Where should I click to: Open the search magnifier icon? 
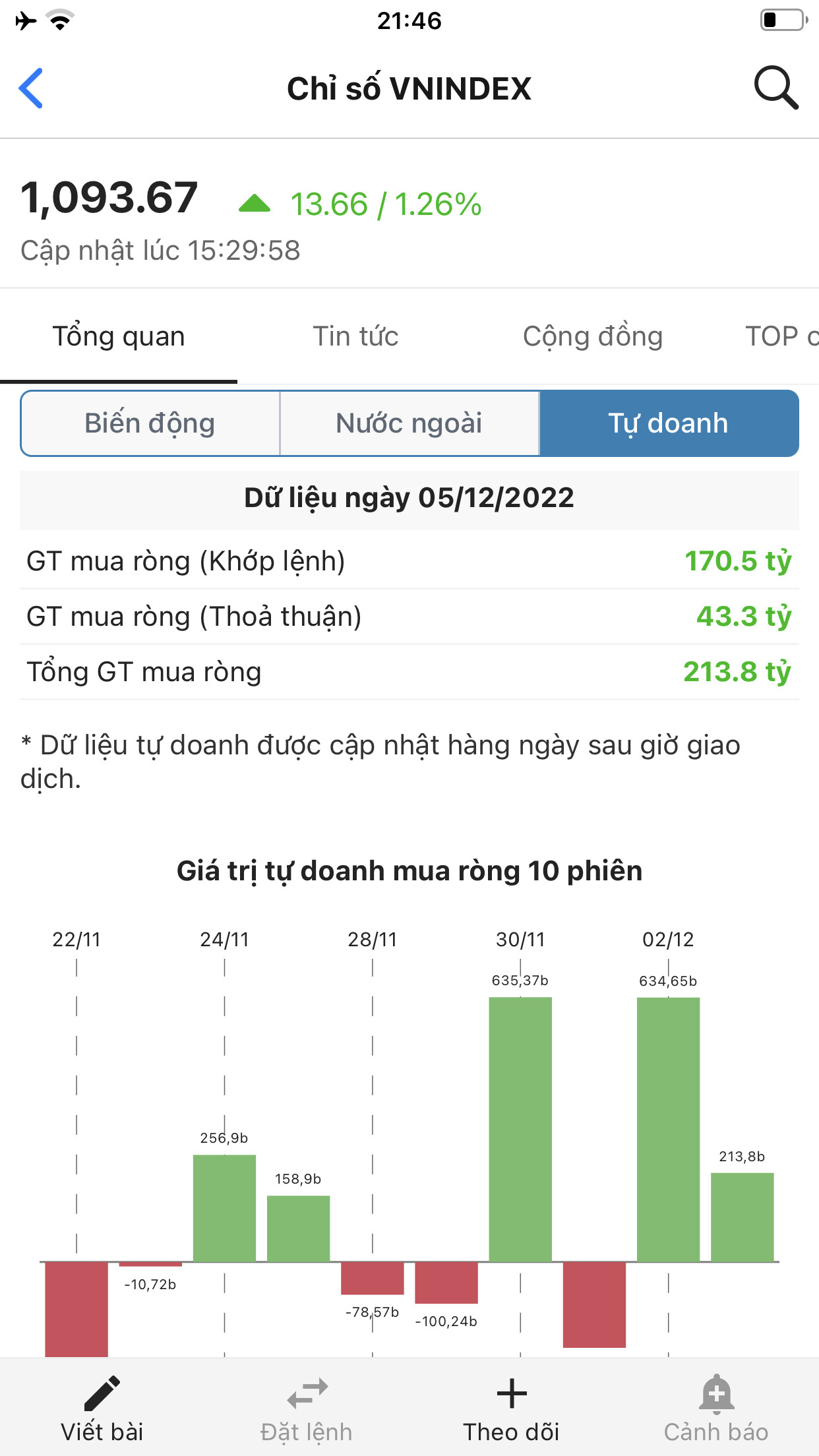(x=775, y=88)
